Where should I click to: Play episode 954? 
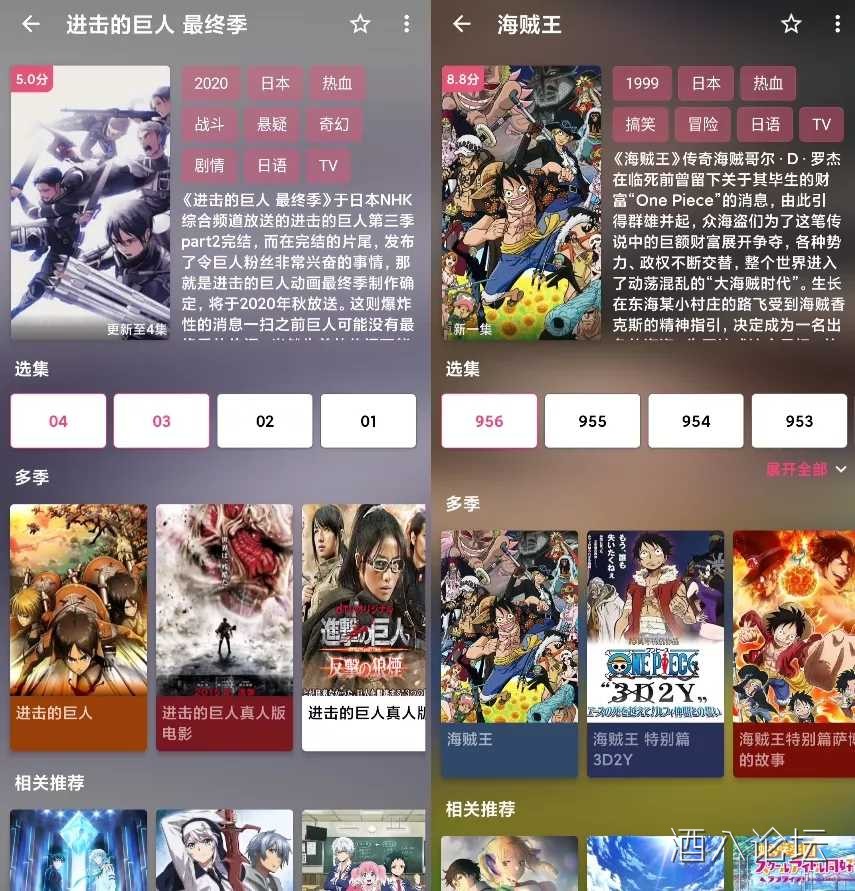(x=696, y=421)
